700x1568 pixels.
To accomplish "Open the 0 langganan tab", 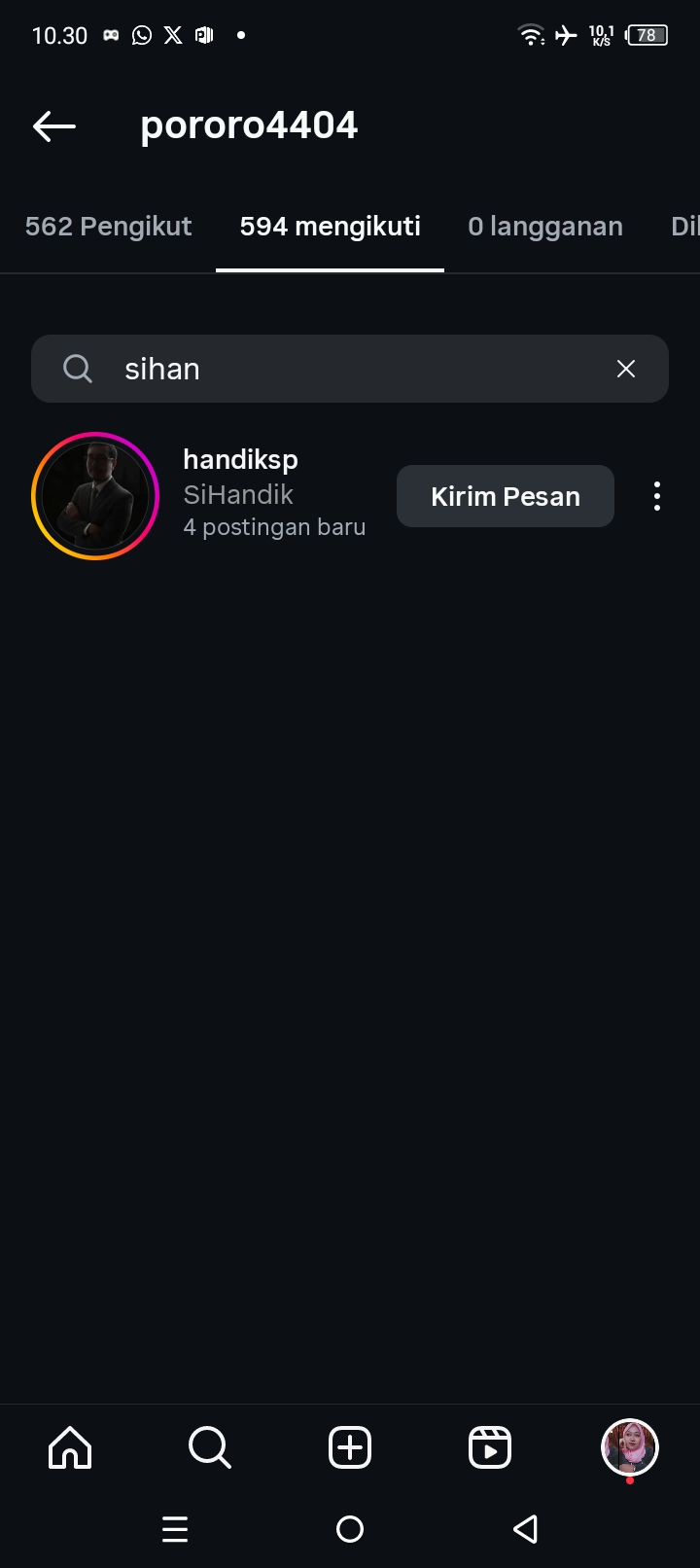I will [544, 227].
